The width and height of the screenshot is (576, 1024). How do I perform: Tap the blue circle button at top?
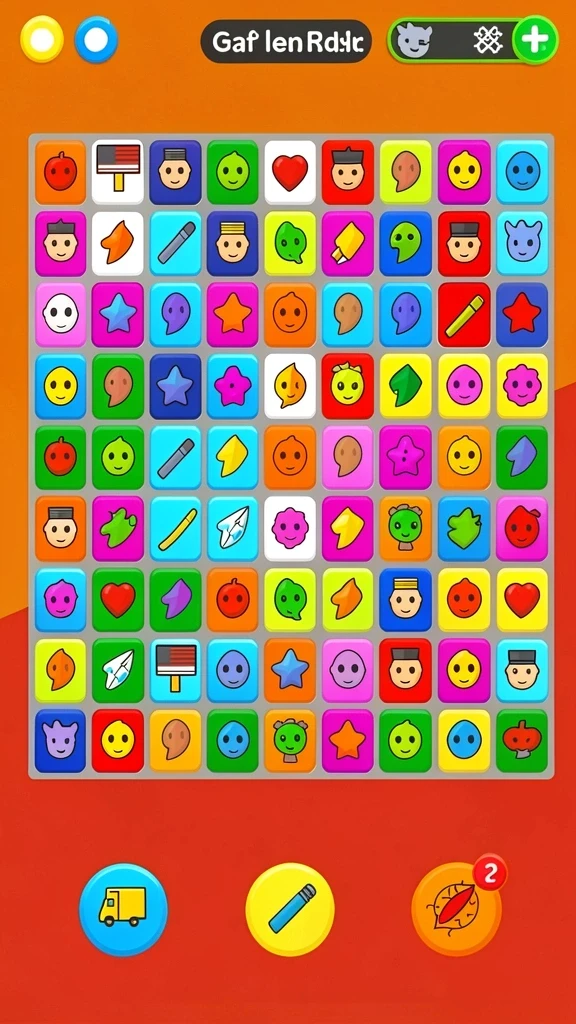(x=96, y=40)
